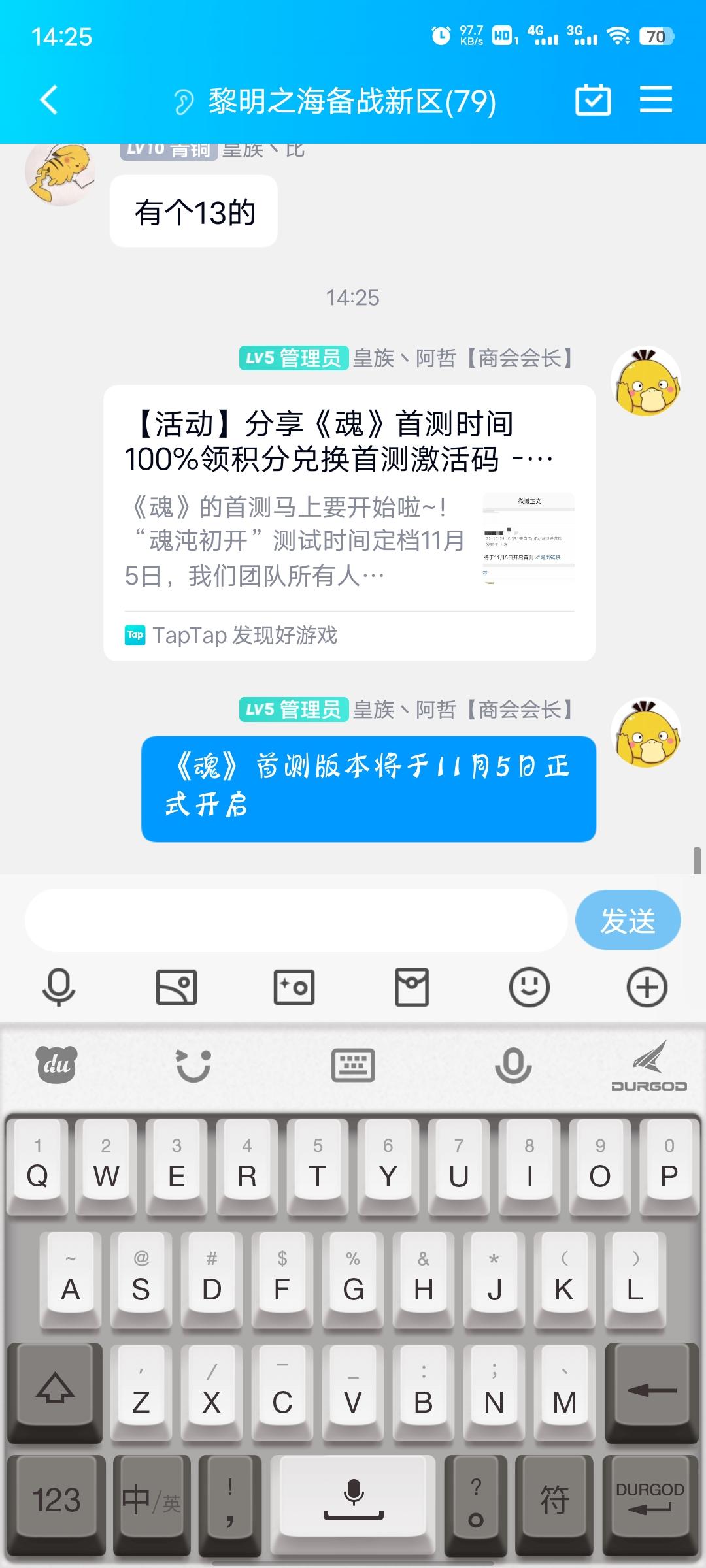Image resolution: width=706 pixels, height=1568 pixels.
Task: Tap the keyboard voice input microphone
Action: 513,1064
